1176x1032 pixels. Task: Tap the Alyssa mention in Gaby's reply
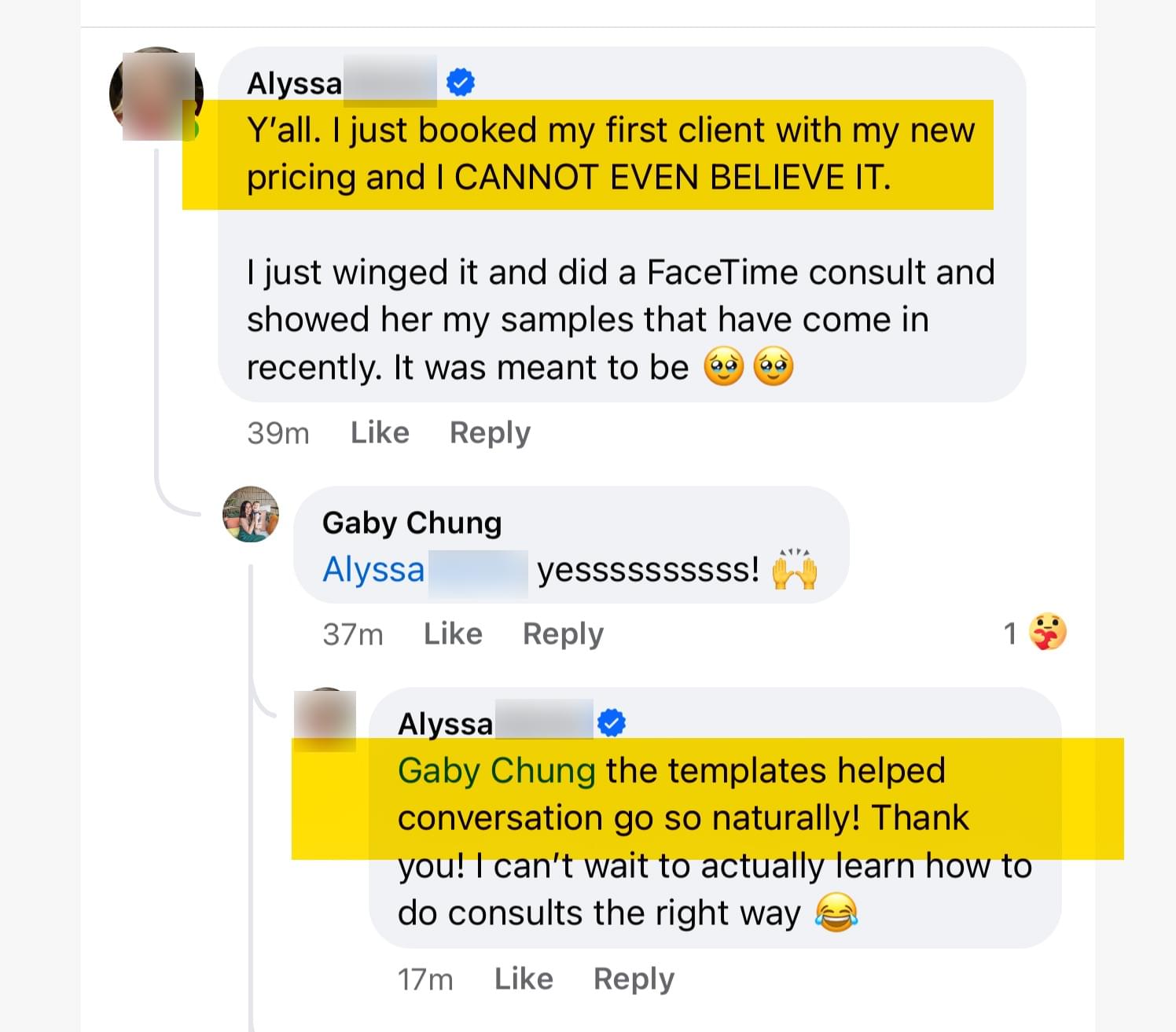(374, 569)
